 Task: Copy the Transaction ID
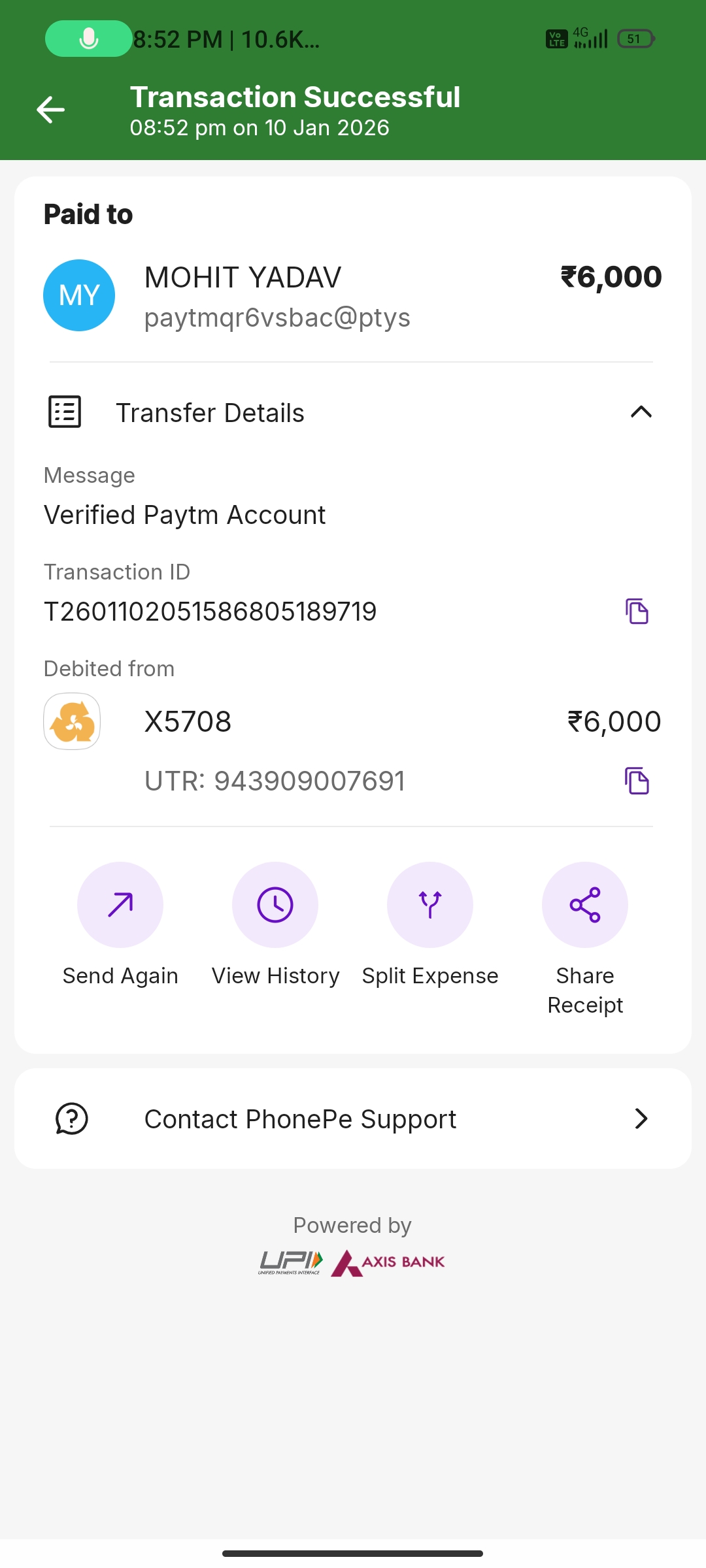coord(637,612)
